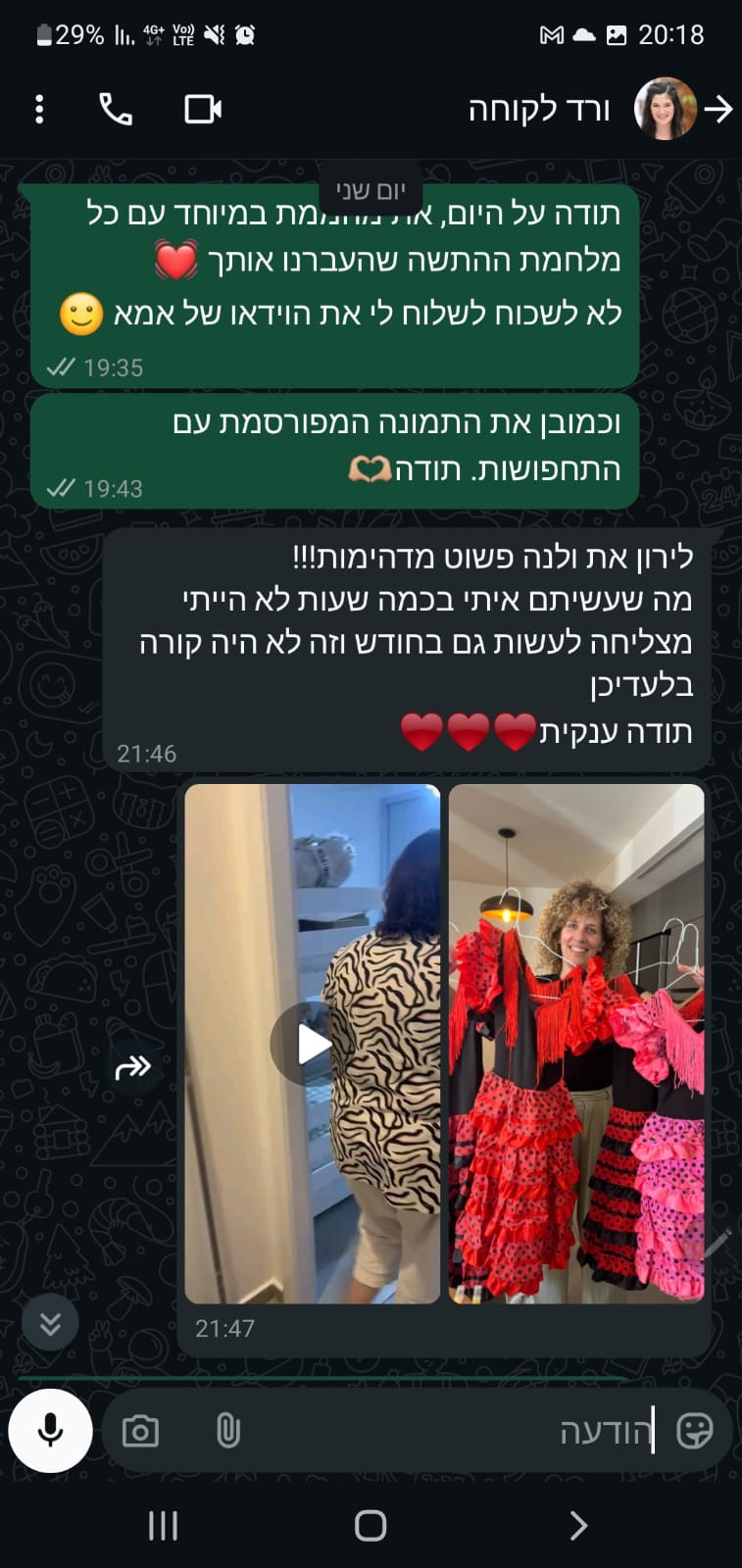The width and height of the screenshot is (742, 1568).
Task: Start a voice call with the contact
Action: tap(116, 109)
